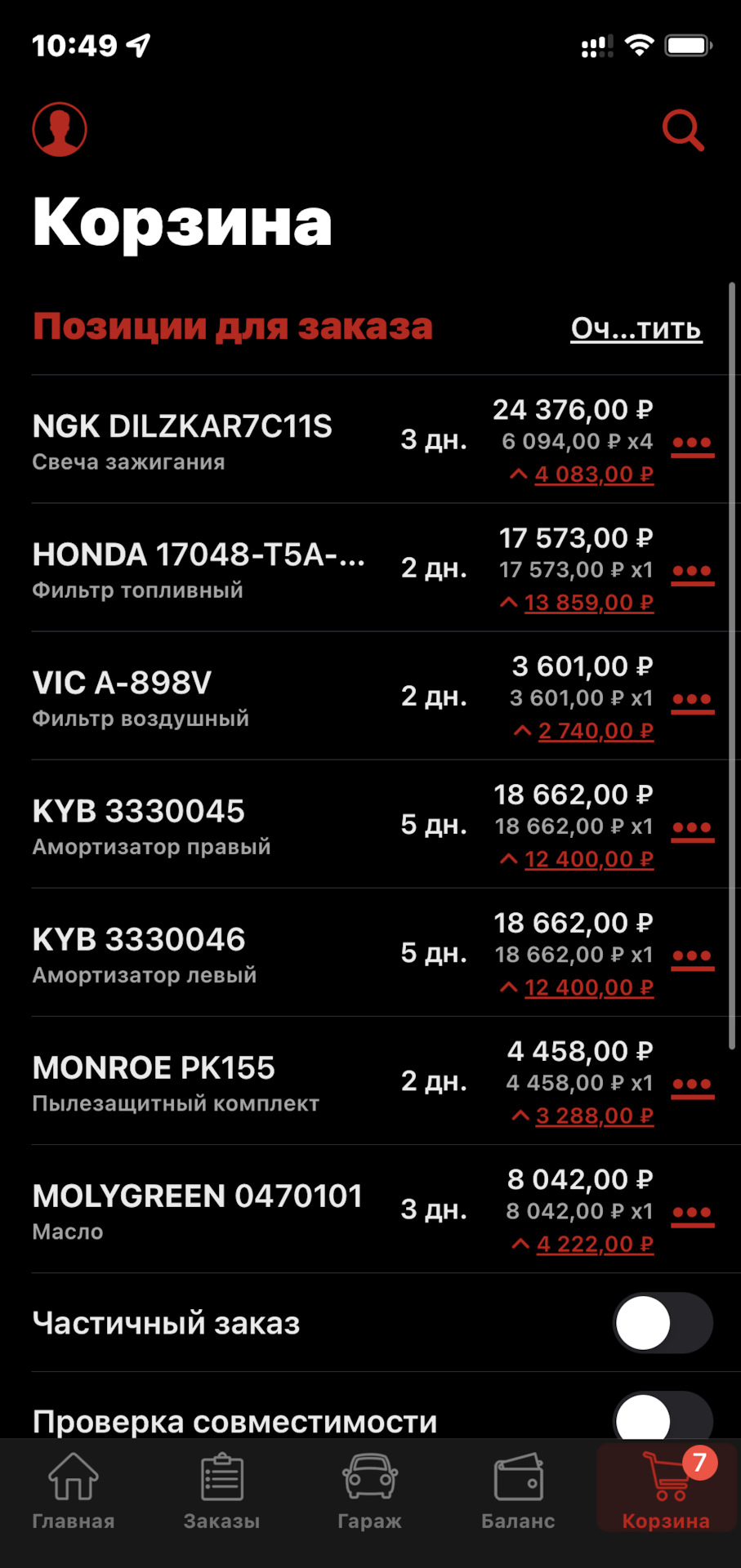Open options menu for KYB 3330045

pyautogui.click(x=692, y=828)
